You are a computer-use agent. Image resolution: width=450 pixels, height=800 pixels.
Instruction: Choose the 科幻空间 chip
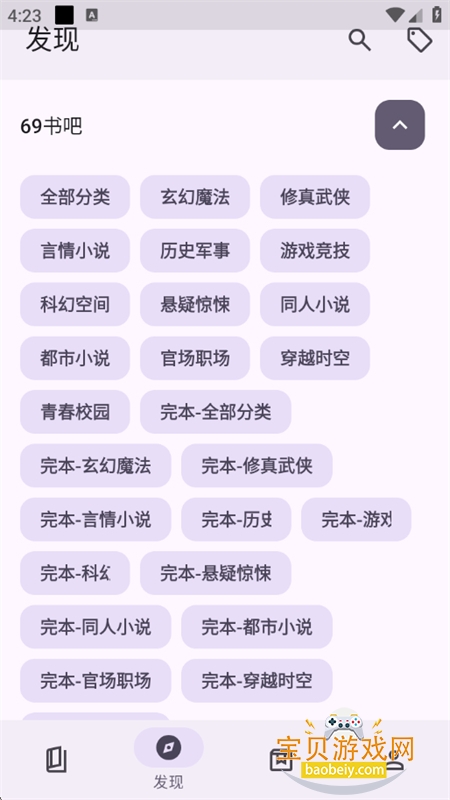pos(75,305)
